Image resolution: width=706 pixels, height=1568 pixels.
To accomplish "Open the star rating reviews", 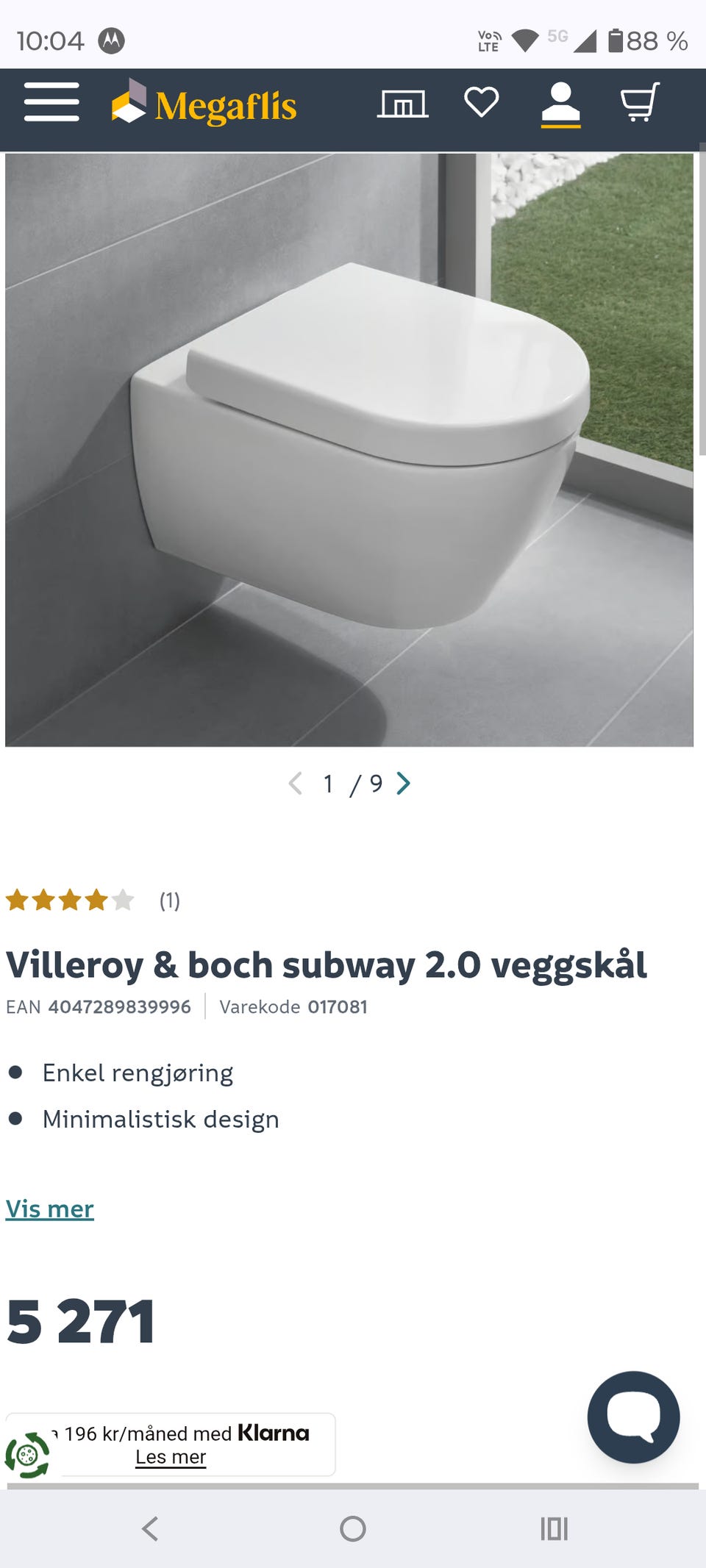I will click(93, 900).
